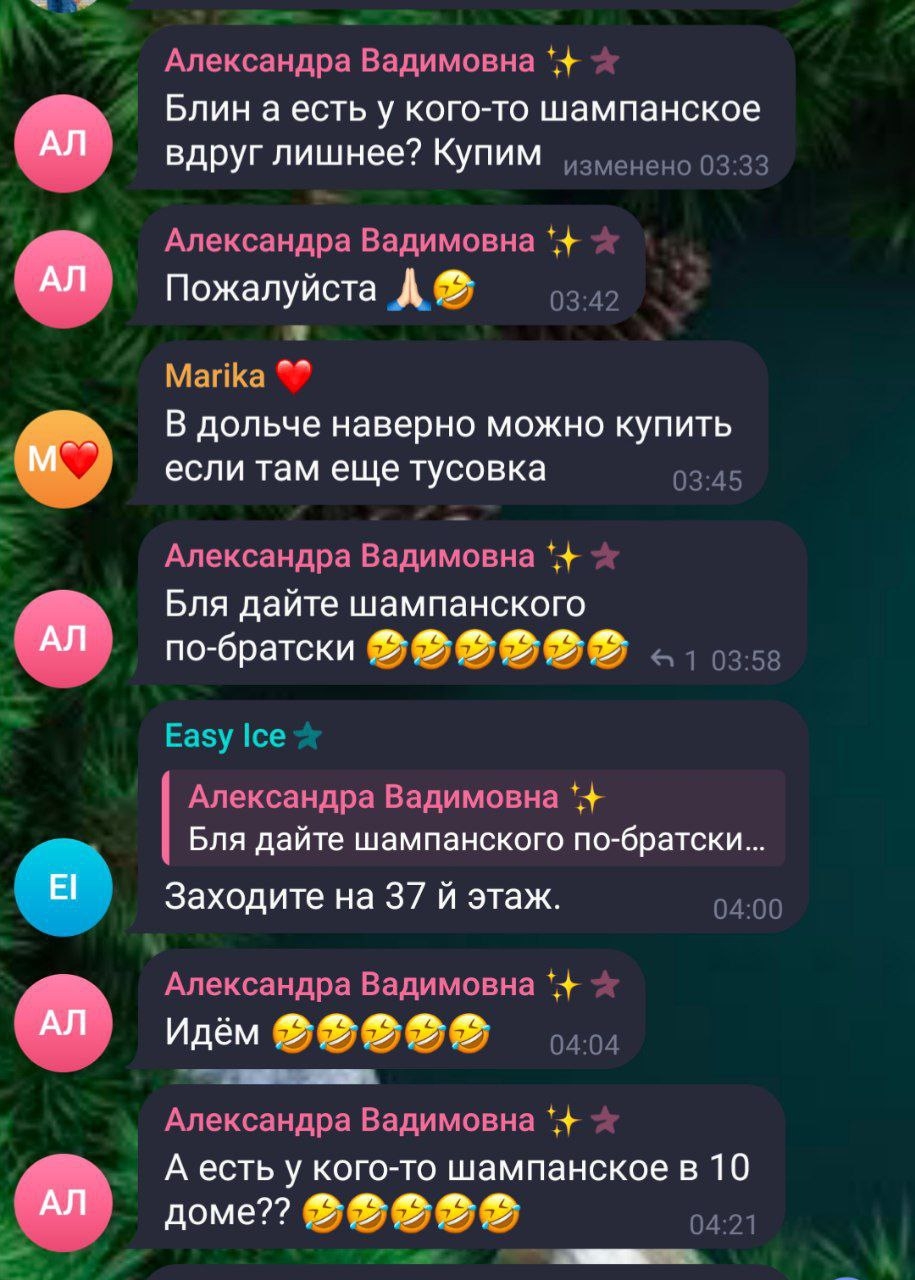The width and height of the screenshot is (915, 1280).
Task: Open the quoted message in Easy Ice's reply
Action: [473, 818]
